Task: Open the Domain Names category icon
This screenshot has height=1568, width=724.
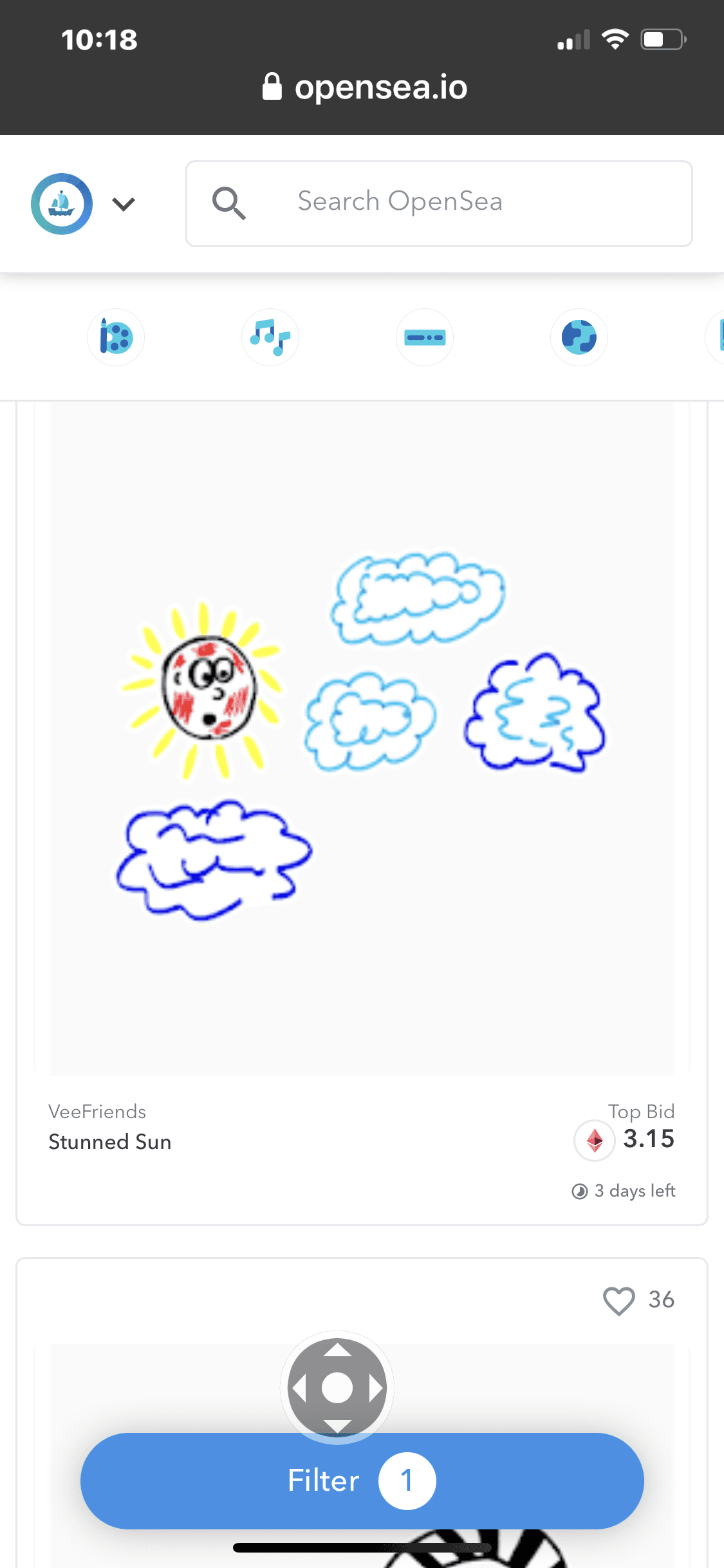Action: pos(425,337)
